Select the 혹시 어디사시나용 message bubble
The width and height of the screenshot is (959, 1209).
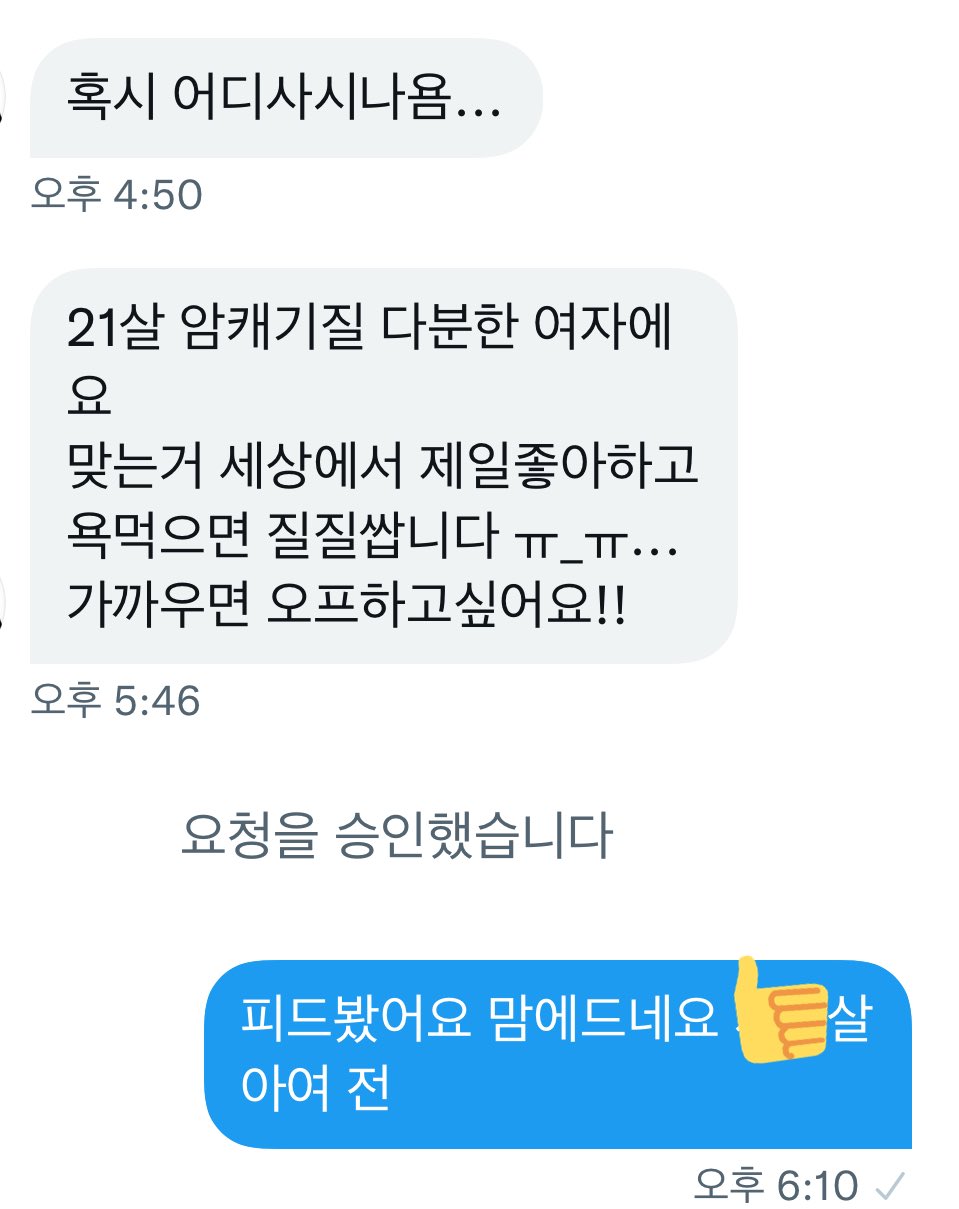[285, 98]
